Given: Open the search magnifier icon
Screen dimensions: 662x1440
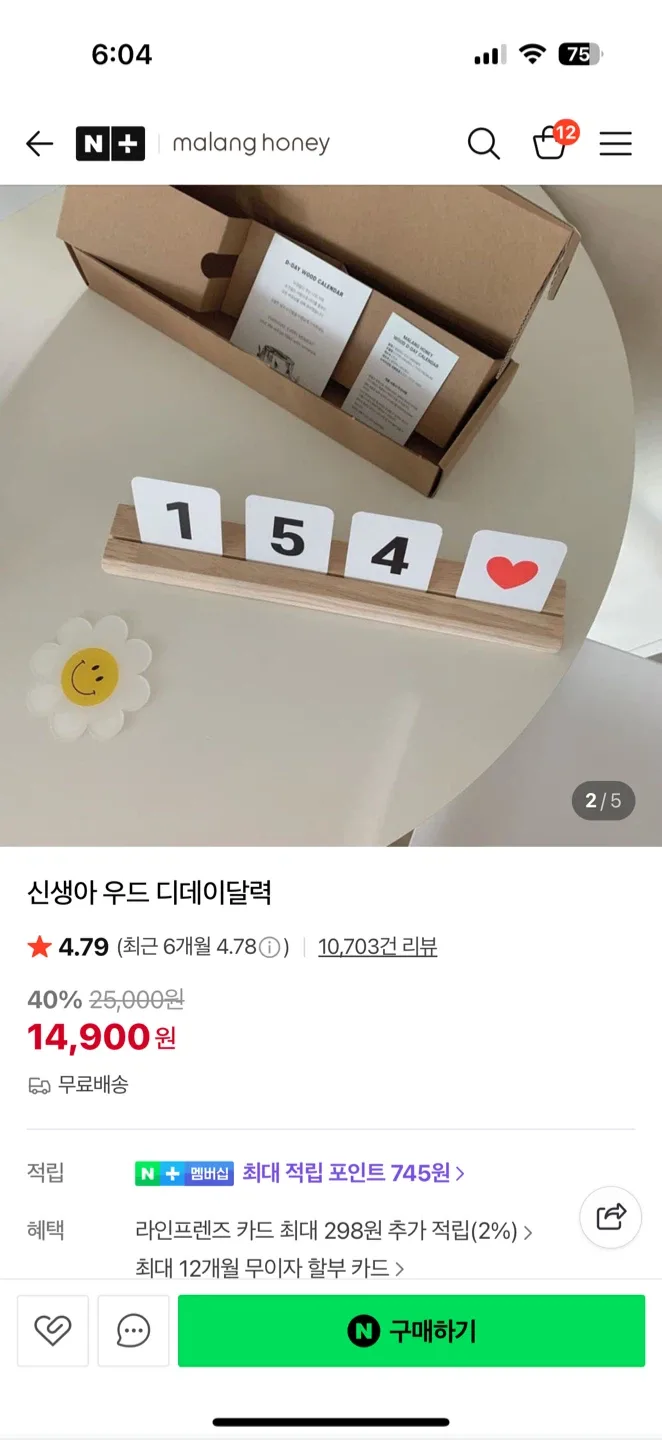Looking at the screenshot, I should (483, 144).
